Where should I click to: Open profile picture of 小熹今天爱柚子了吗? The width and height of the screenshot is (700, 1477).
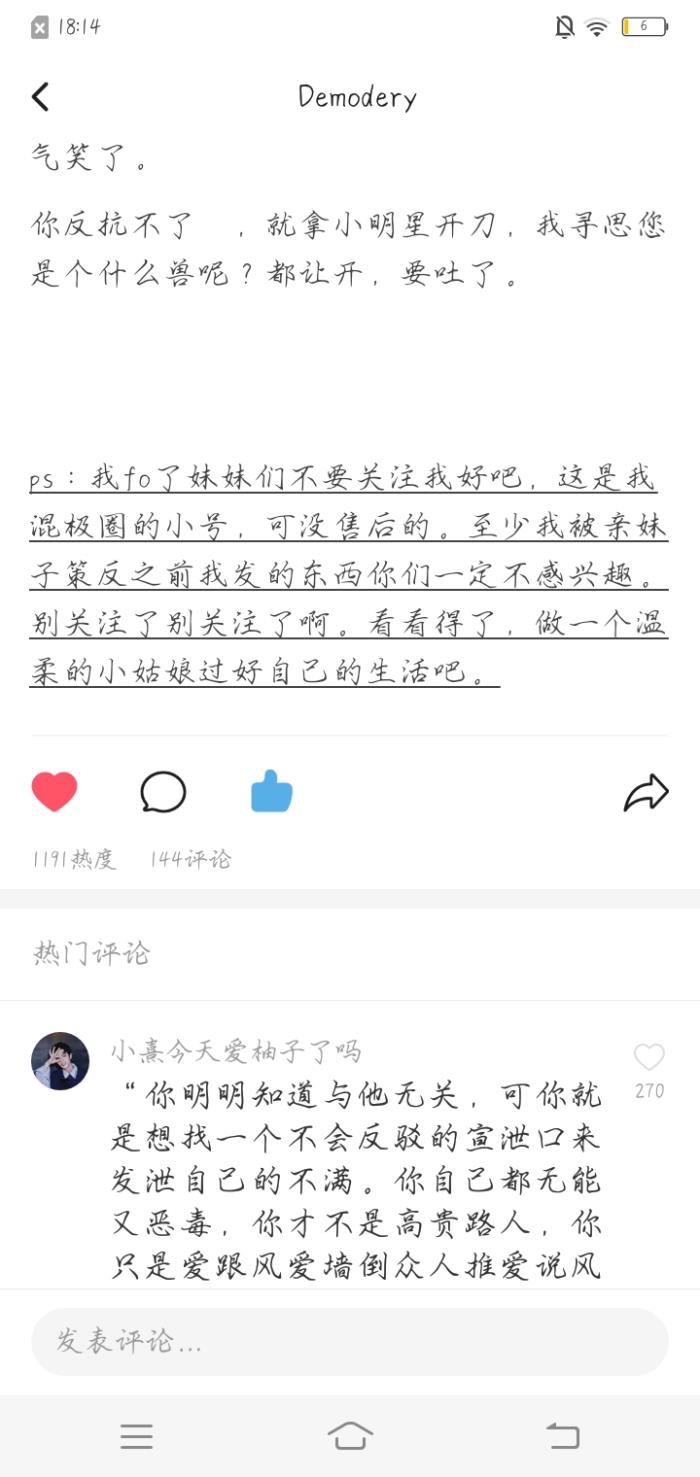(60, 1061)
